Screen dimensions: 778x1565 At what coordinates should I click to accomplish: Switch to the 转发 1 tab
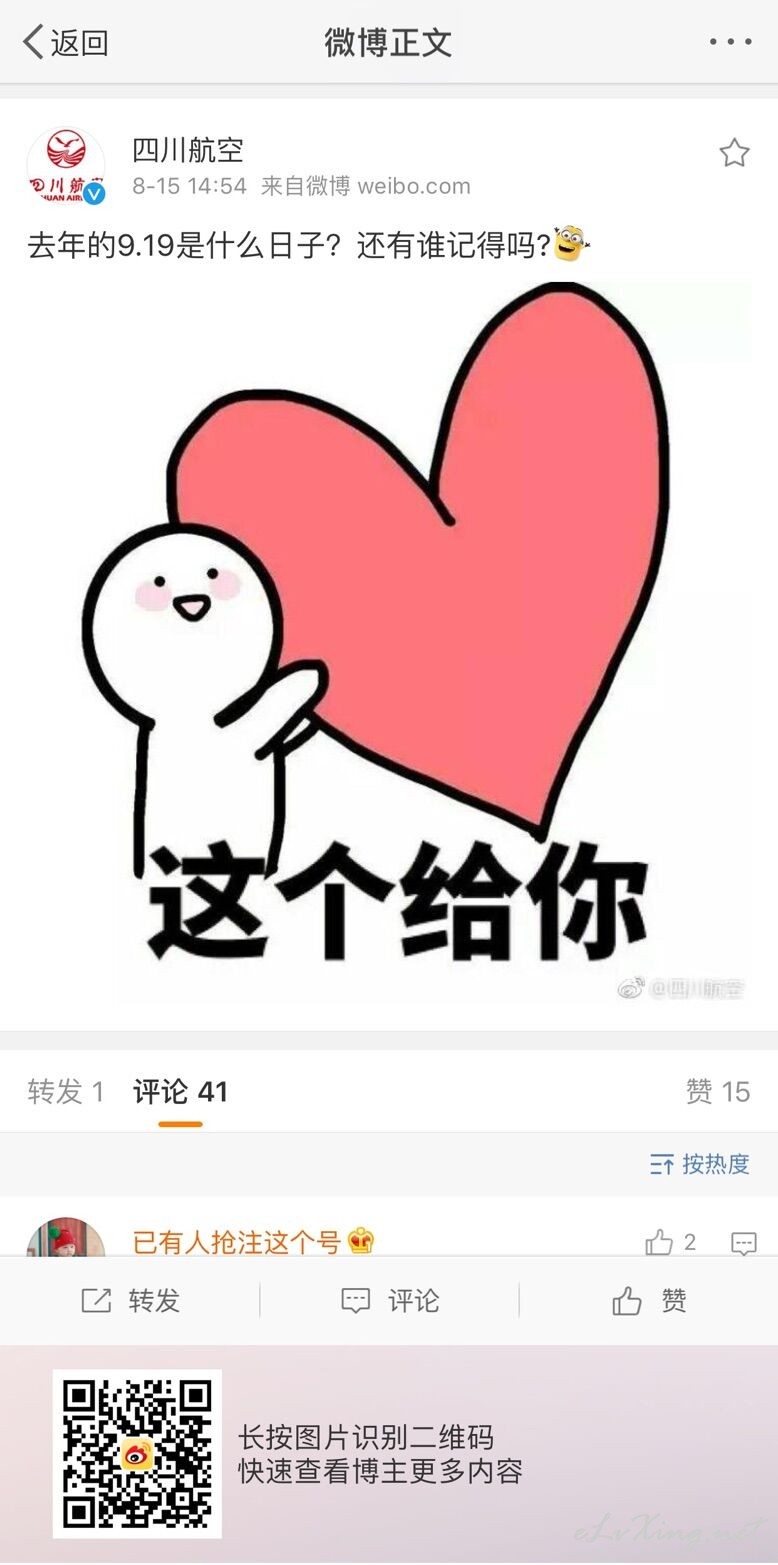pos(66,1092)
